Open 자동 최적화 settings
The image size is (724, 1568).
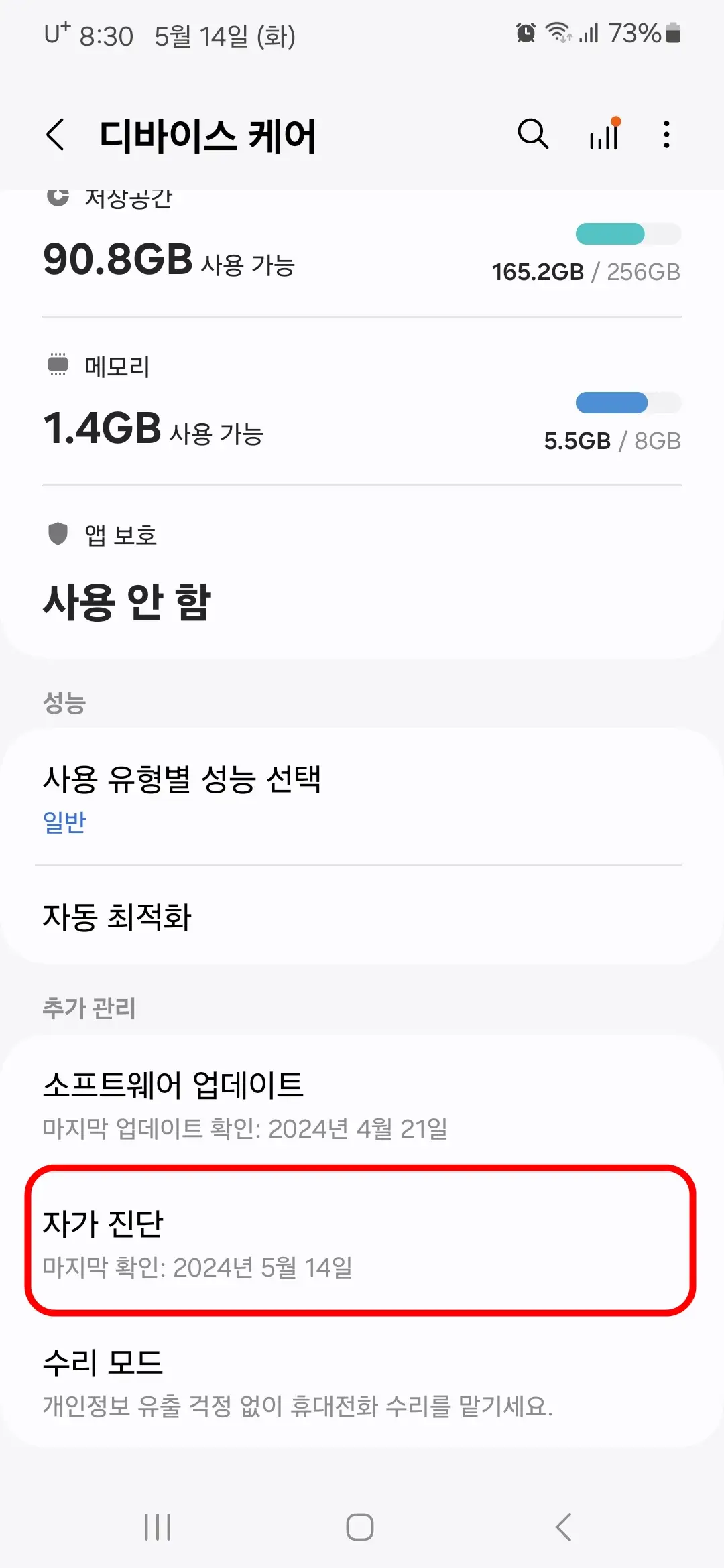coord(362,917)
